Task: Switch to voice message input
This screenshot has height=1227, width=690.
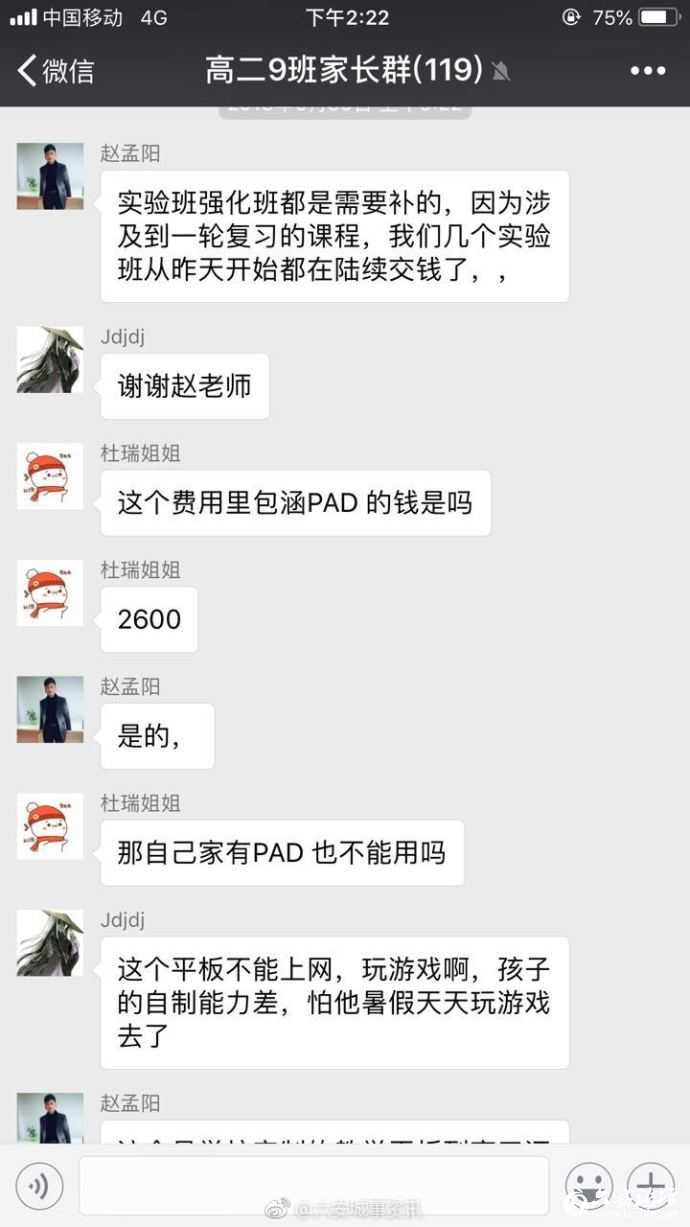Action: click(x=40, y=1187)
